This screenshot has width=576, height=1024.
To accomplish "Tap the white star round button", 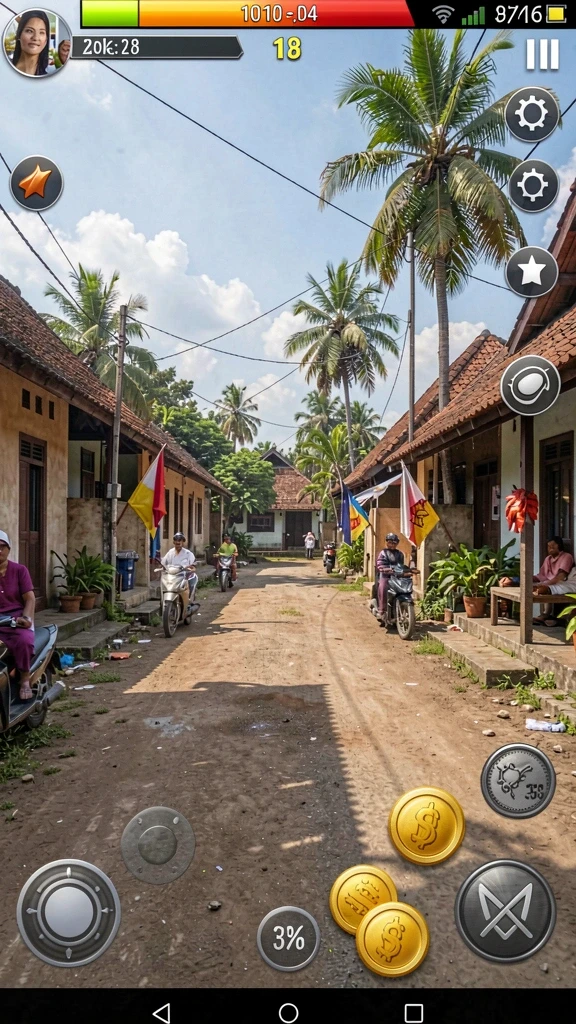I will click(532, 271).
